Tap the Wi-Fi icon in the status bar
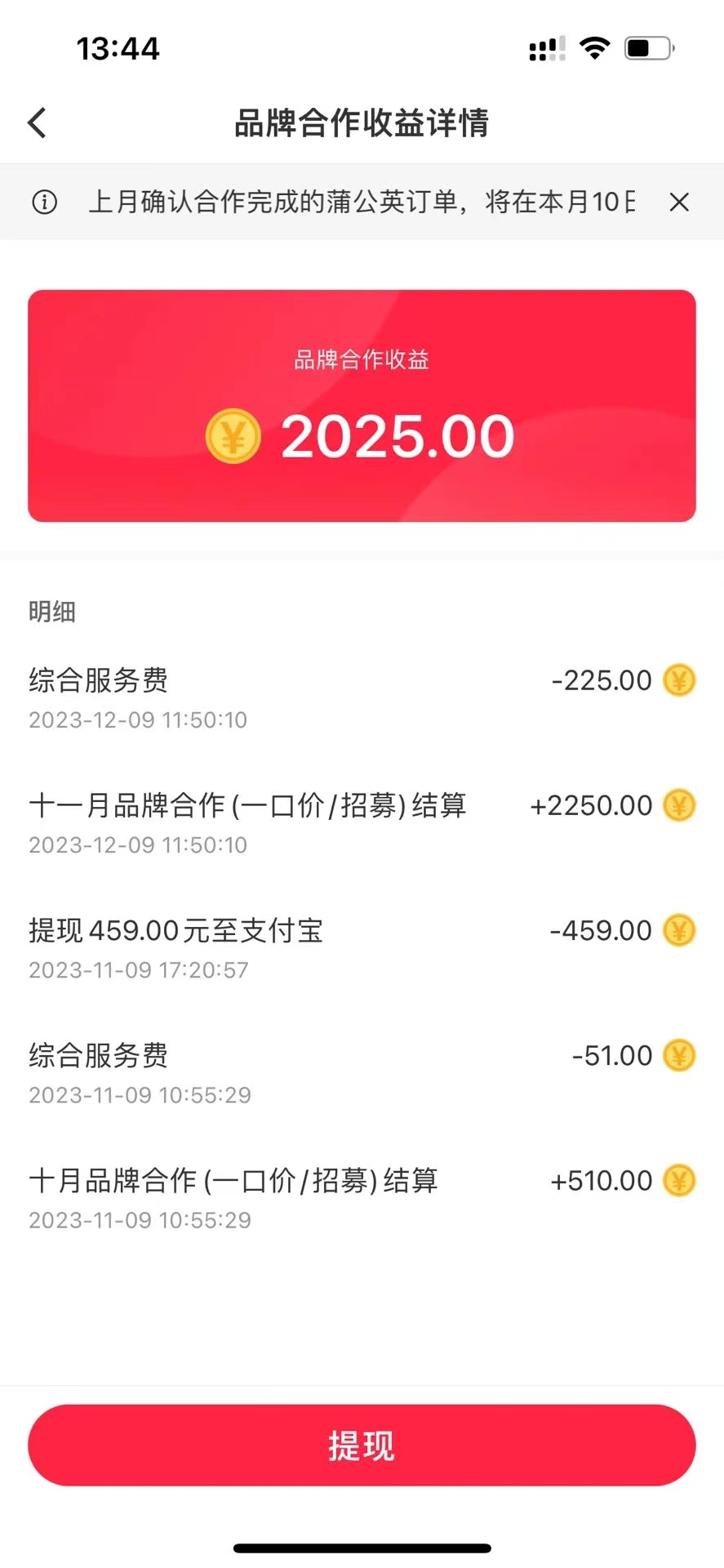Viewport: 724px width, 1568px height. 597,47
